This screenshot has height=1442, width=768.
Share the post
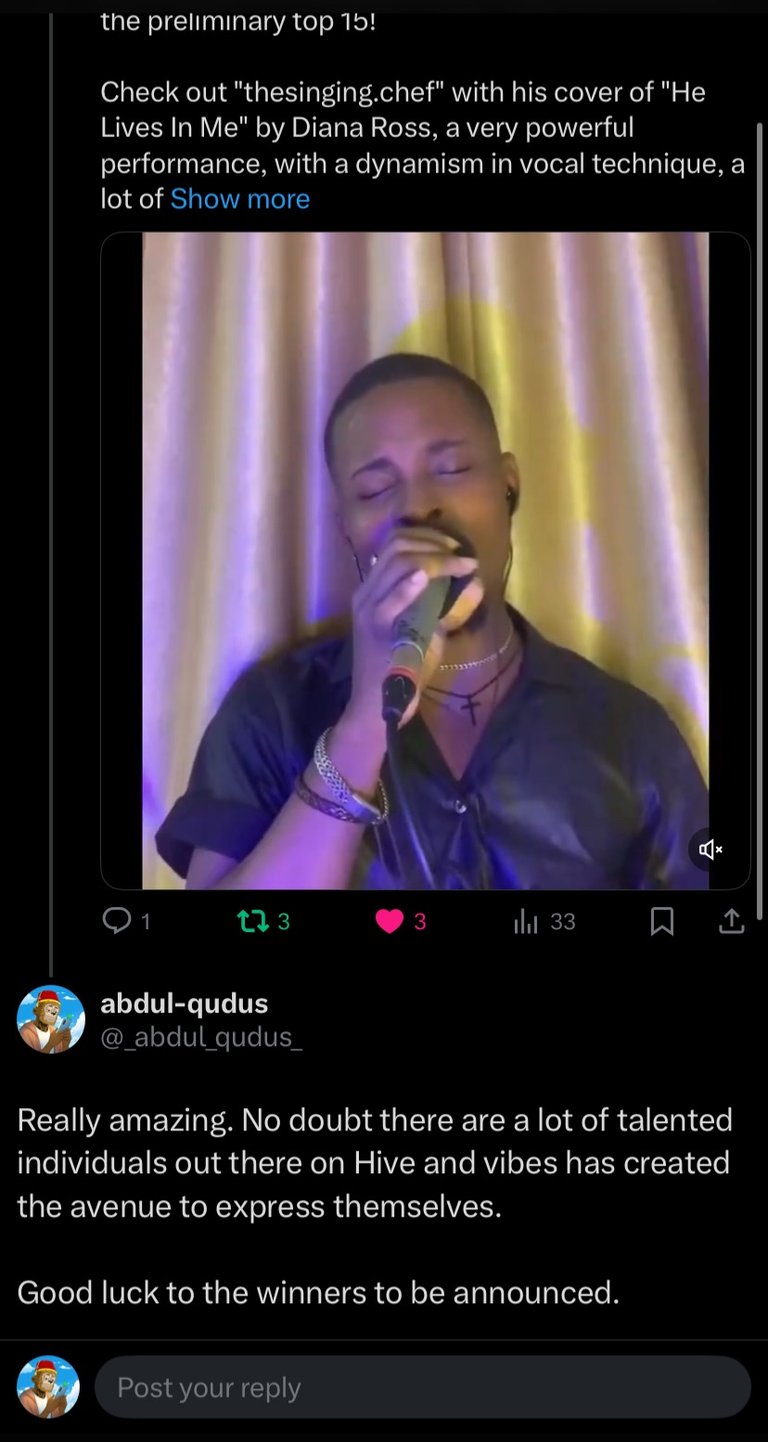click(x=731, y=921)
